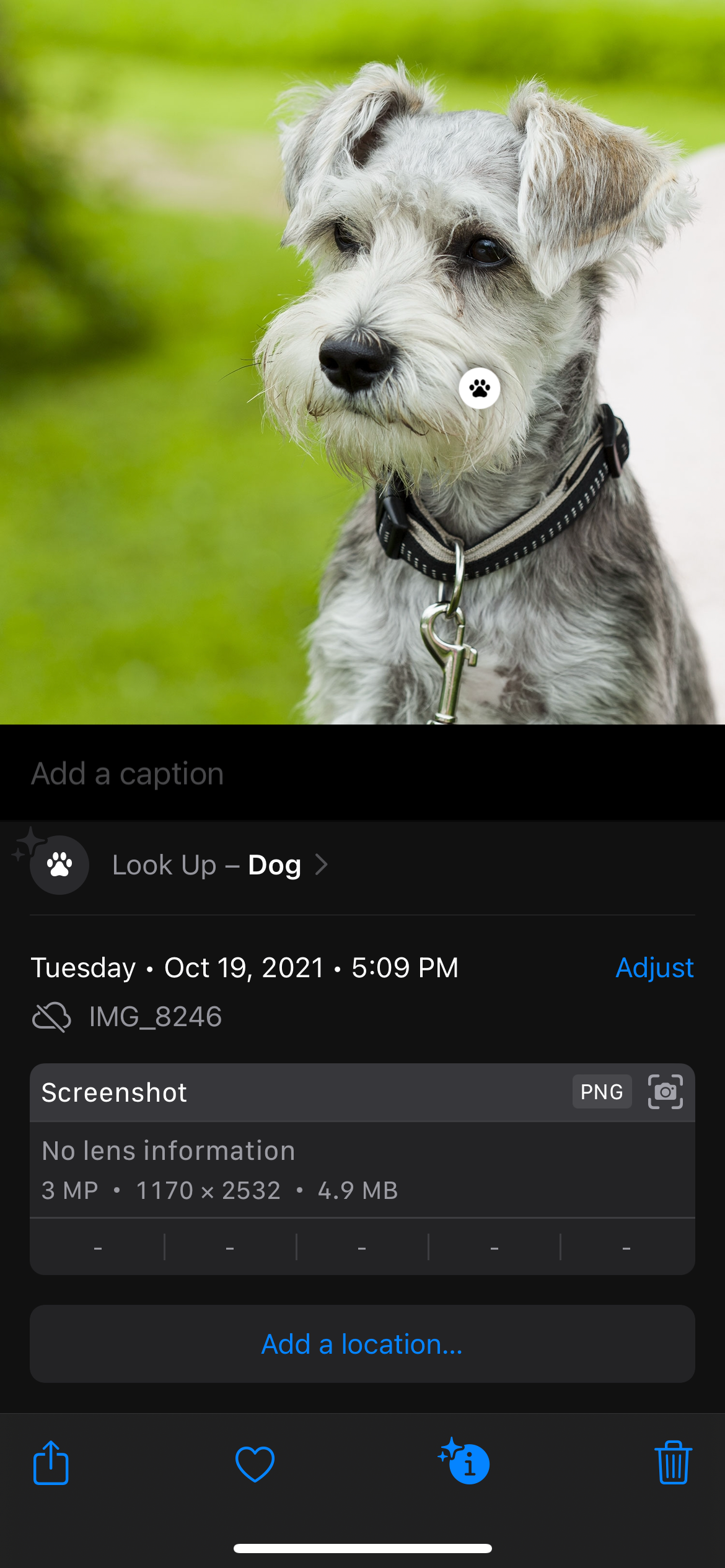This screenshot has height=1568, width=725.
Task: Adjust the photo date and time
Action: pos(654,967)
